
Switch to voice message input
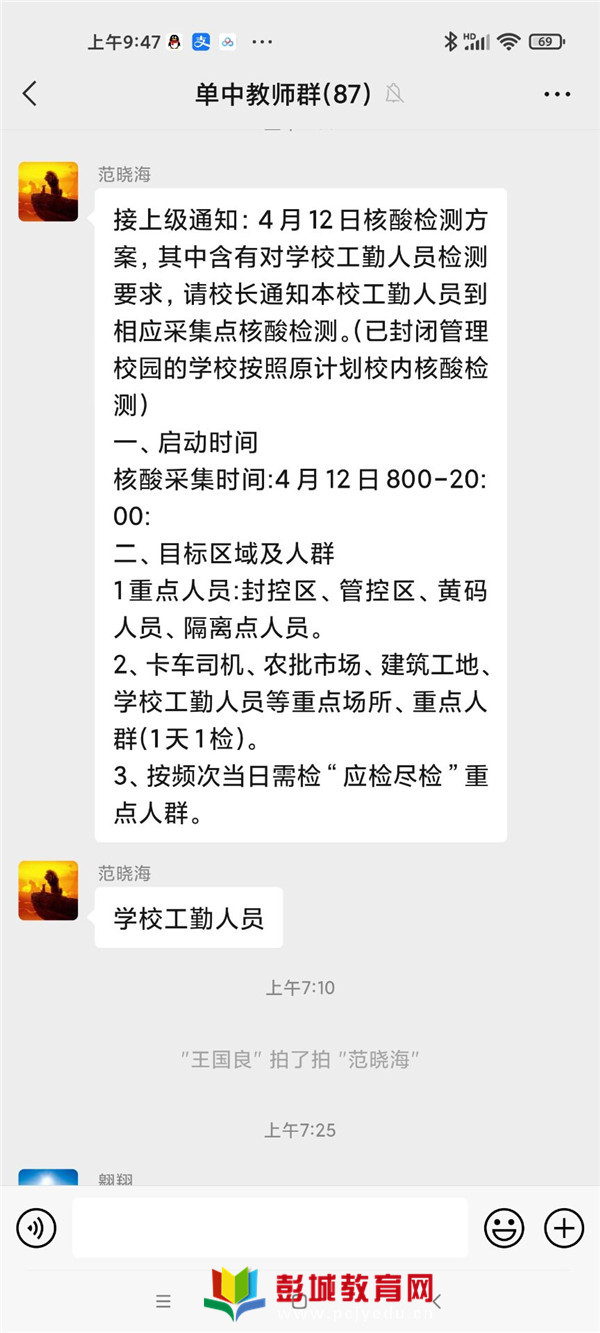[x=37, y=1227]
